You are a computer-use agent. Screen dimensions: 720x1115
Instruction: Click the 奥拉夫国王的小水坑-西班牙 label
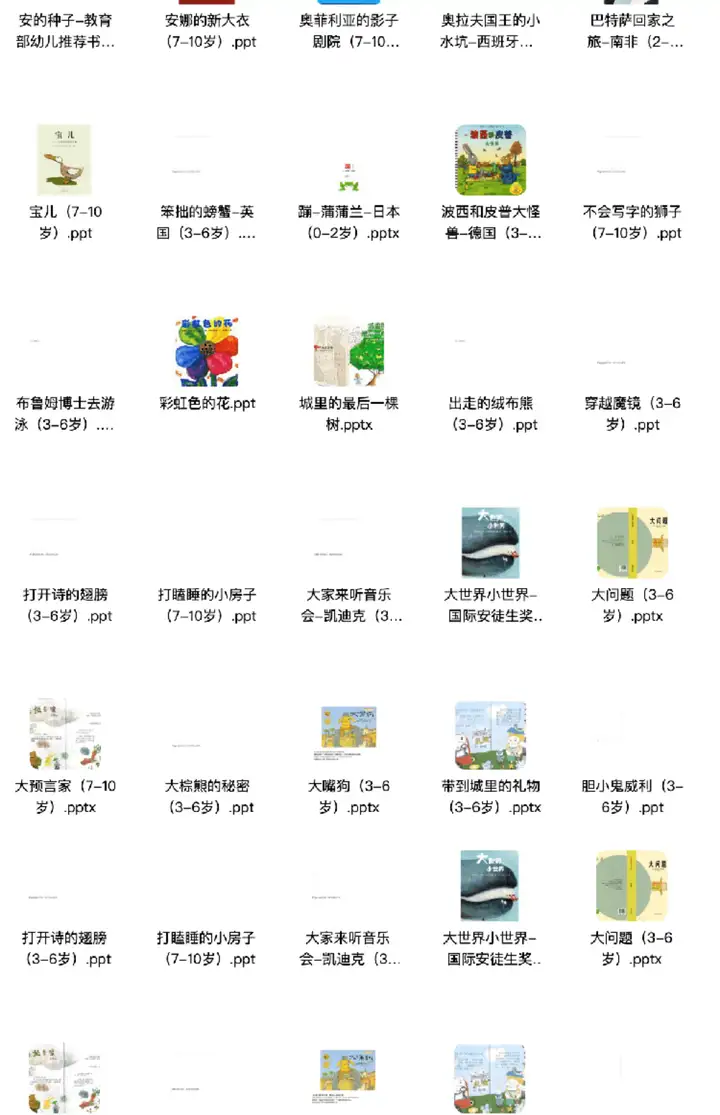click(x=489, y=31)
